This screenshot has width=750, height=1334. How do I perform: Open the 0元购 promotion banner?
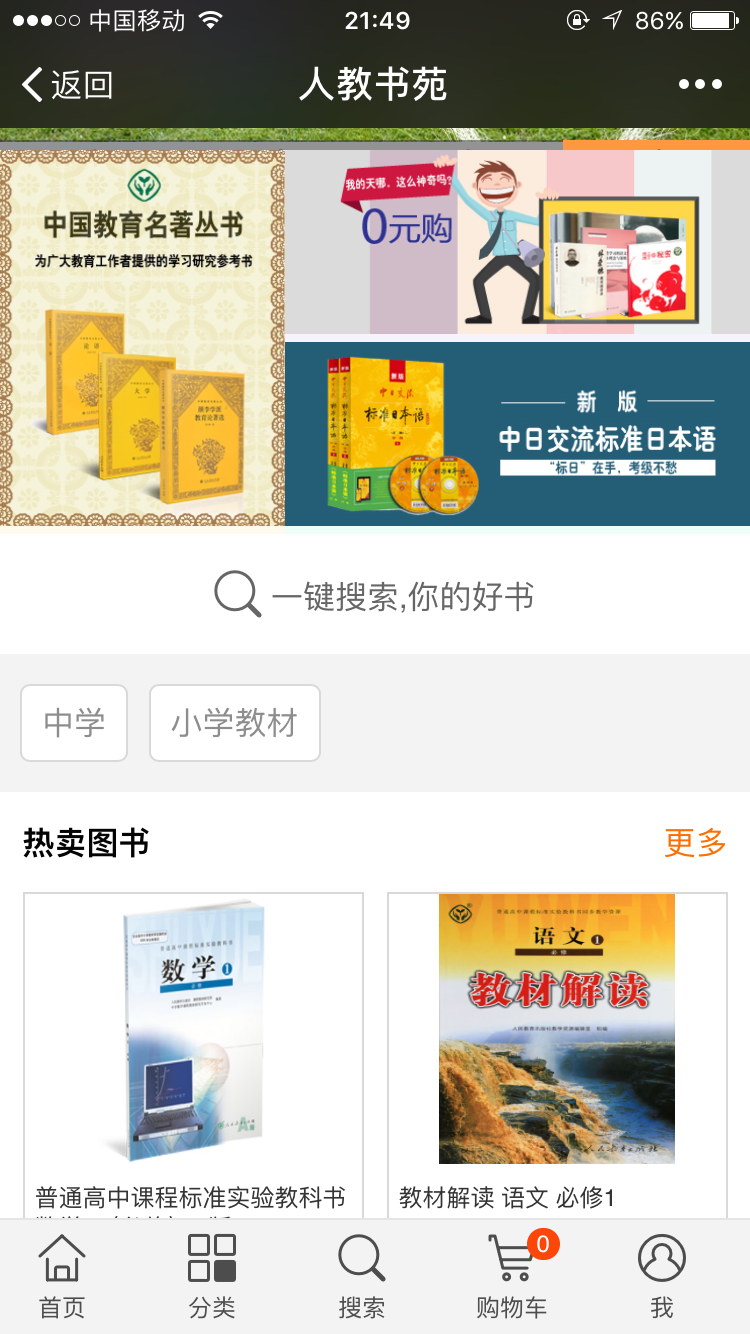(x=517, y=242)
